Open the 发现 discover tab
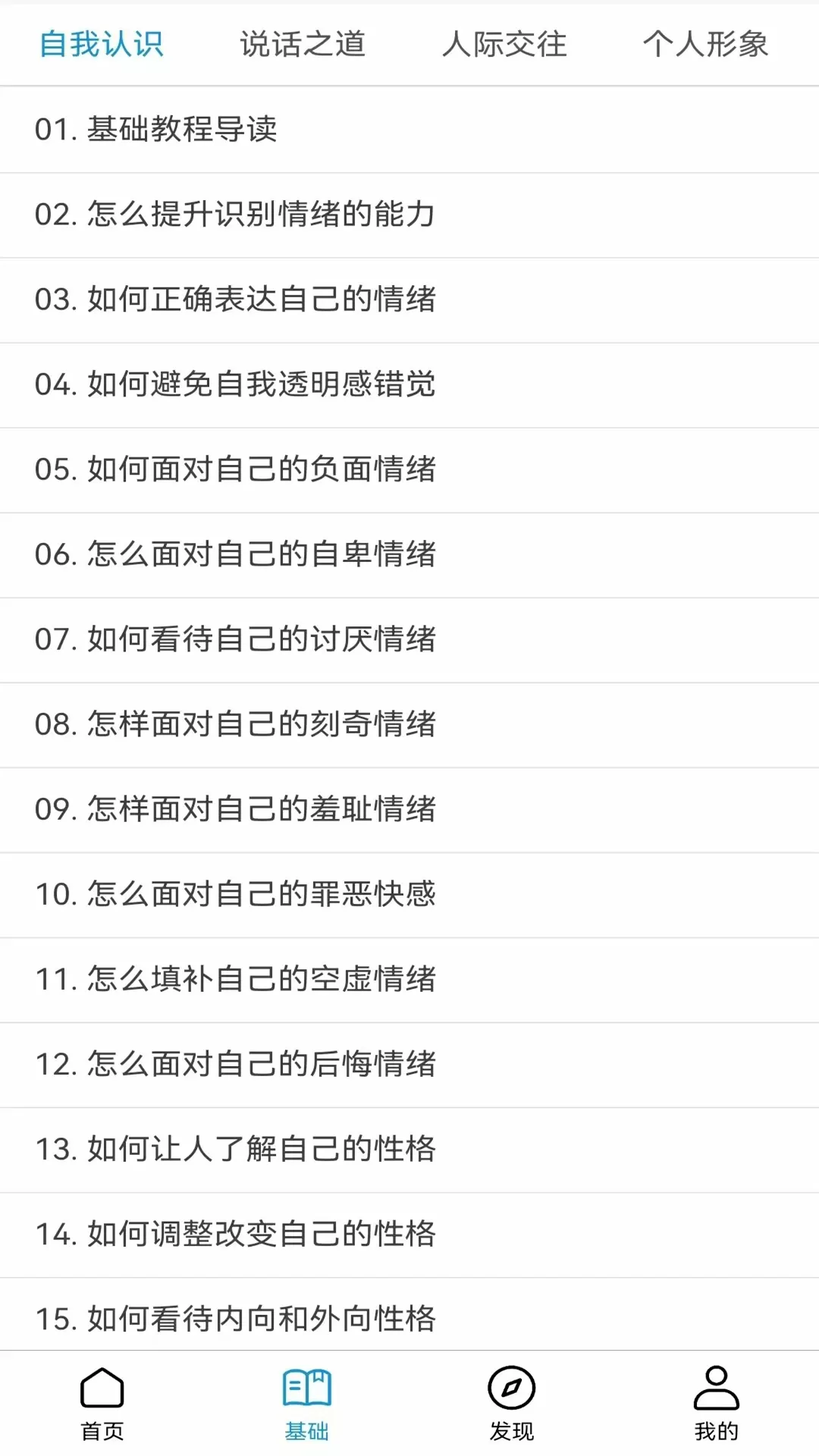Image resolution: width=819 pixels, height=1456 pixels. click(512, 1404)
